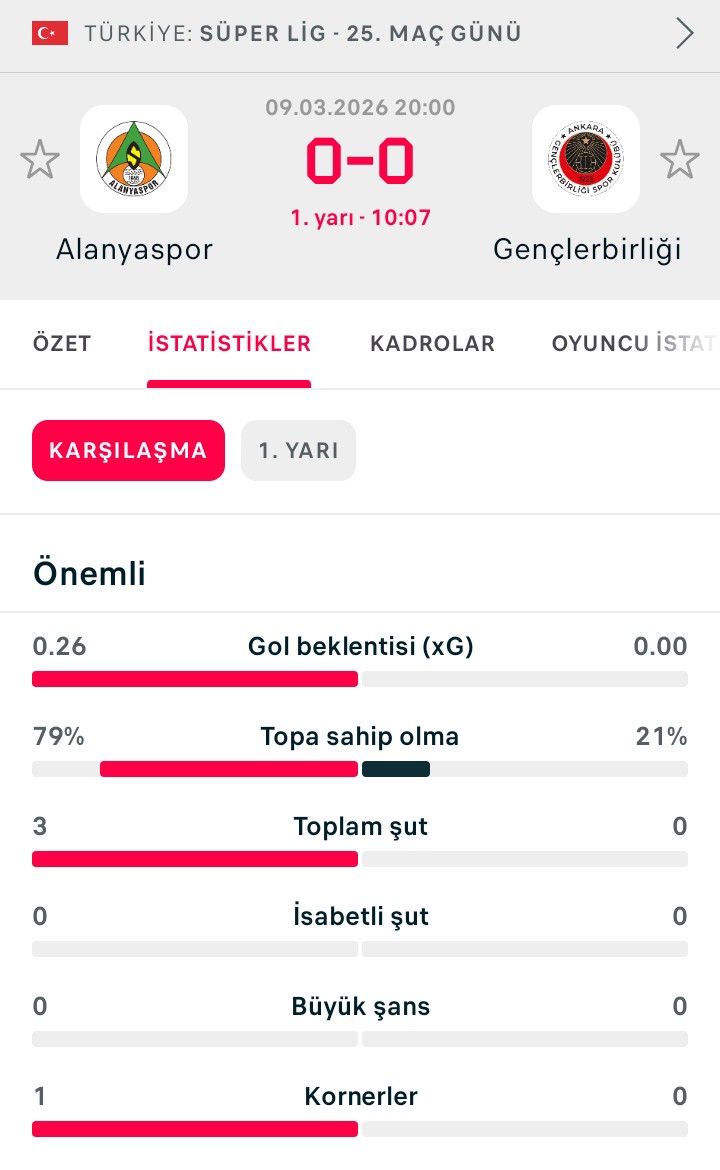The height and width of the screenshot is (1170, 720).
Task: Show stats for 1. YARI
Action: pos(298,450)
